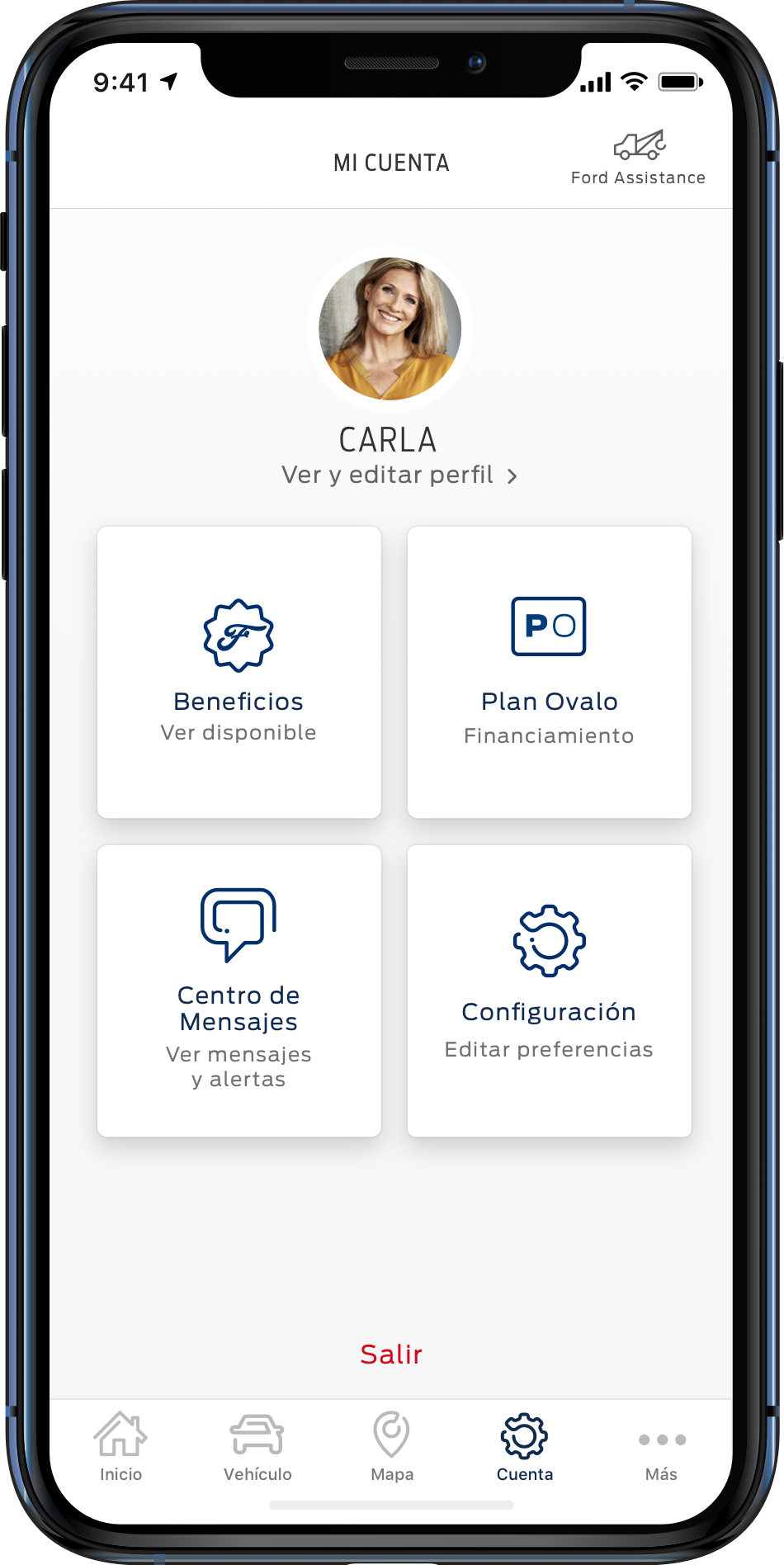Tap Carla's profile photo
The width and height of the screenshot is (784, 1565).
pos(390,329)
